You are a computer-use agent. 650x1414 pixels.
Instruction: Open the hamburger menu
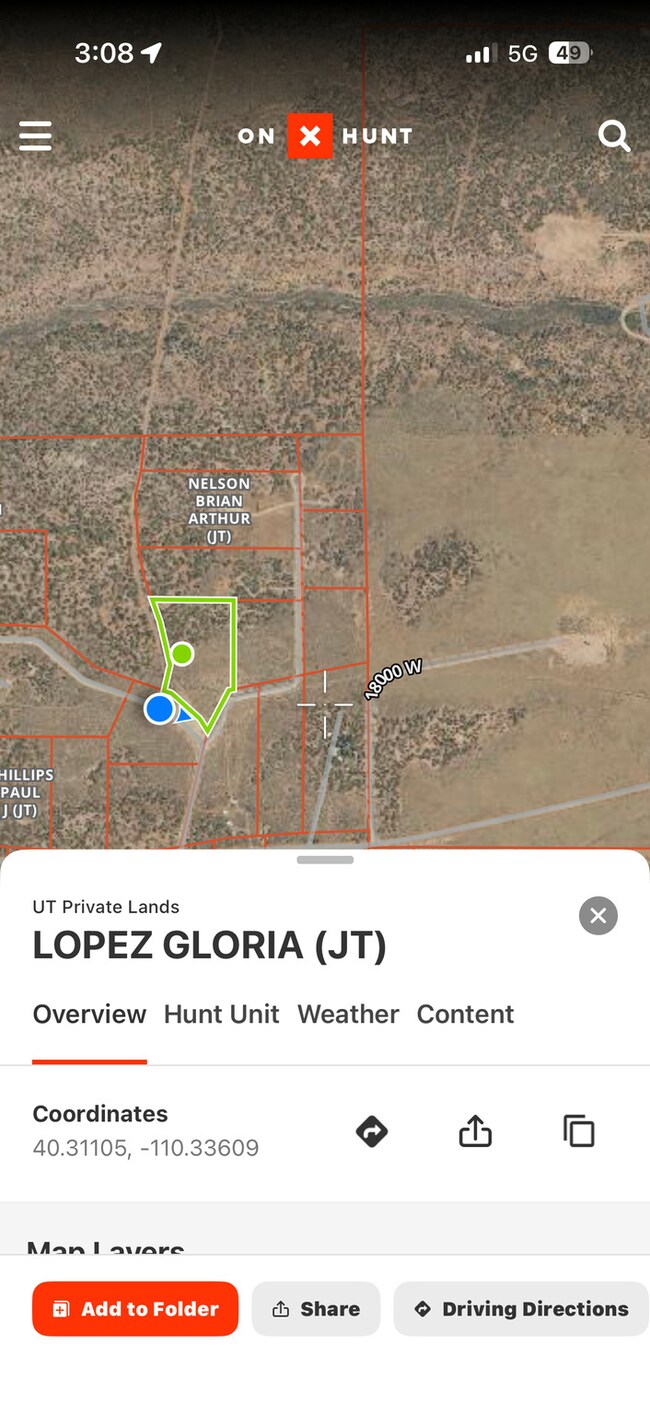[x=35, y=135]
